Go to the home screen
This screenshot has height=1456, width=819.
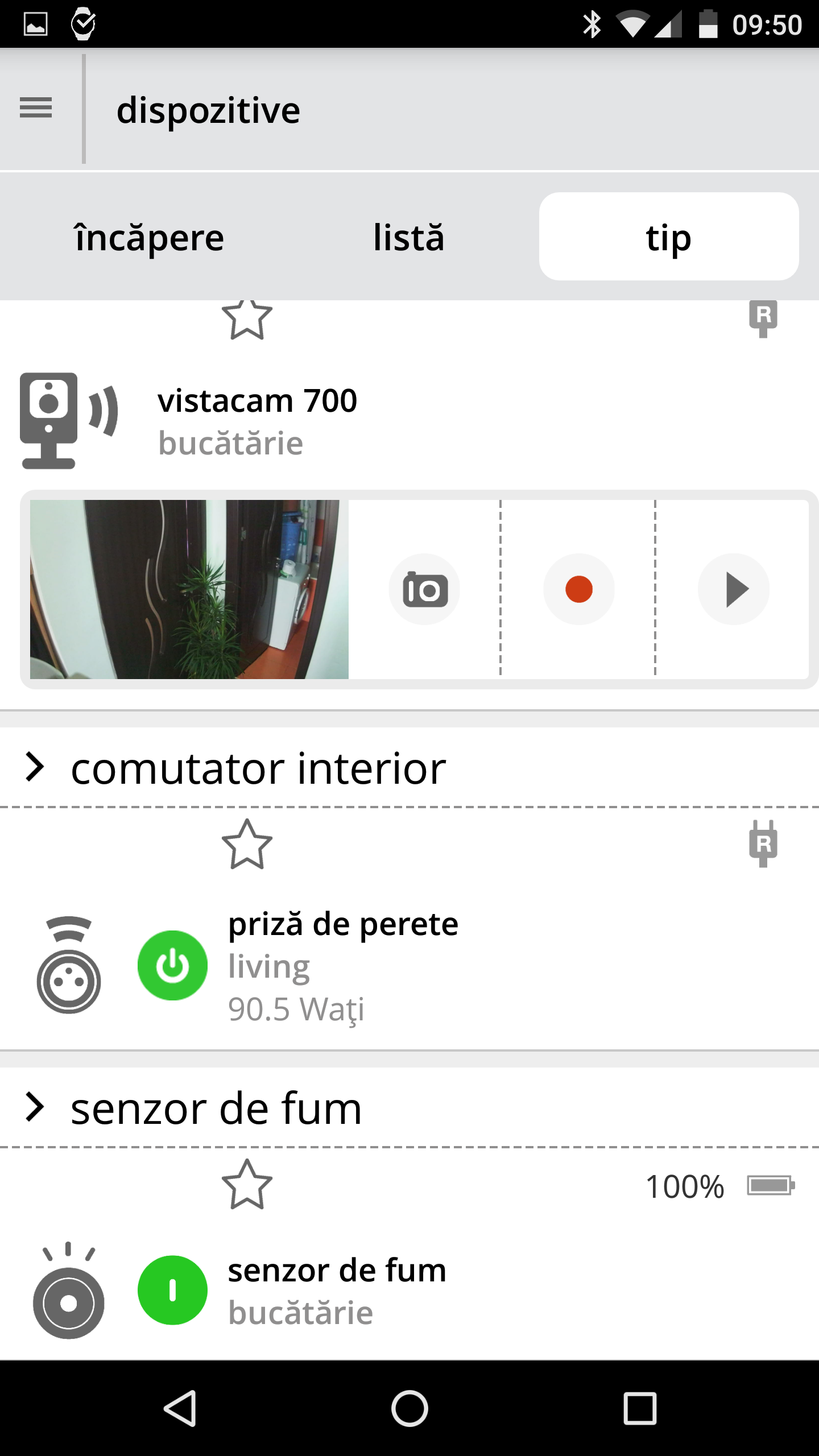(409, 1408)
